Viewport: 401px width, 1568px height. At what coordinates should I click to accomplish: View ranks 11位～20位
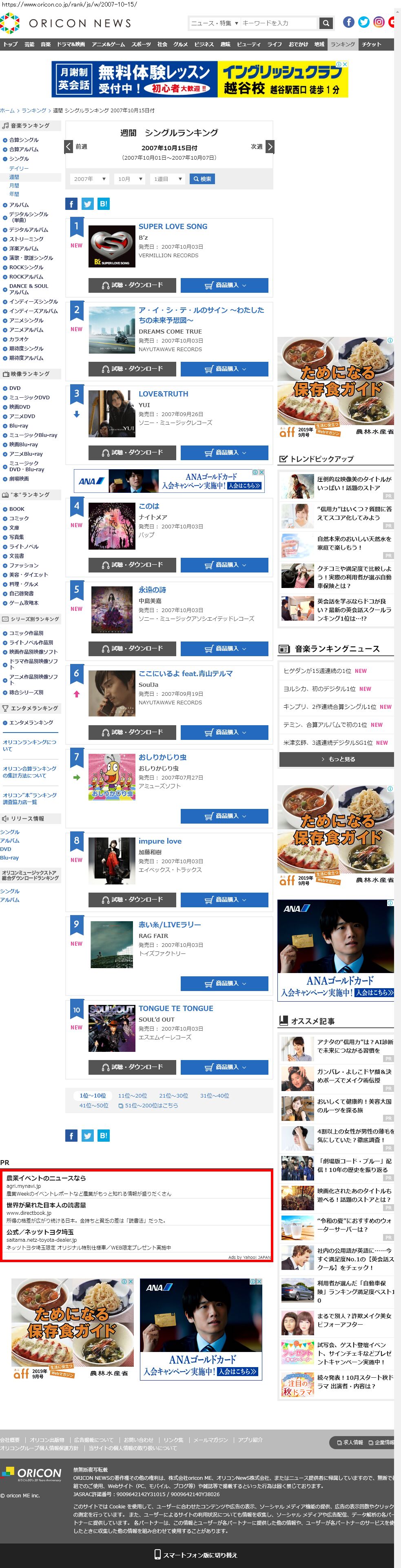[x=132, y=1095]
